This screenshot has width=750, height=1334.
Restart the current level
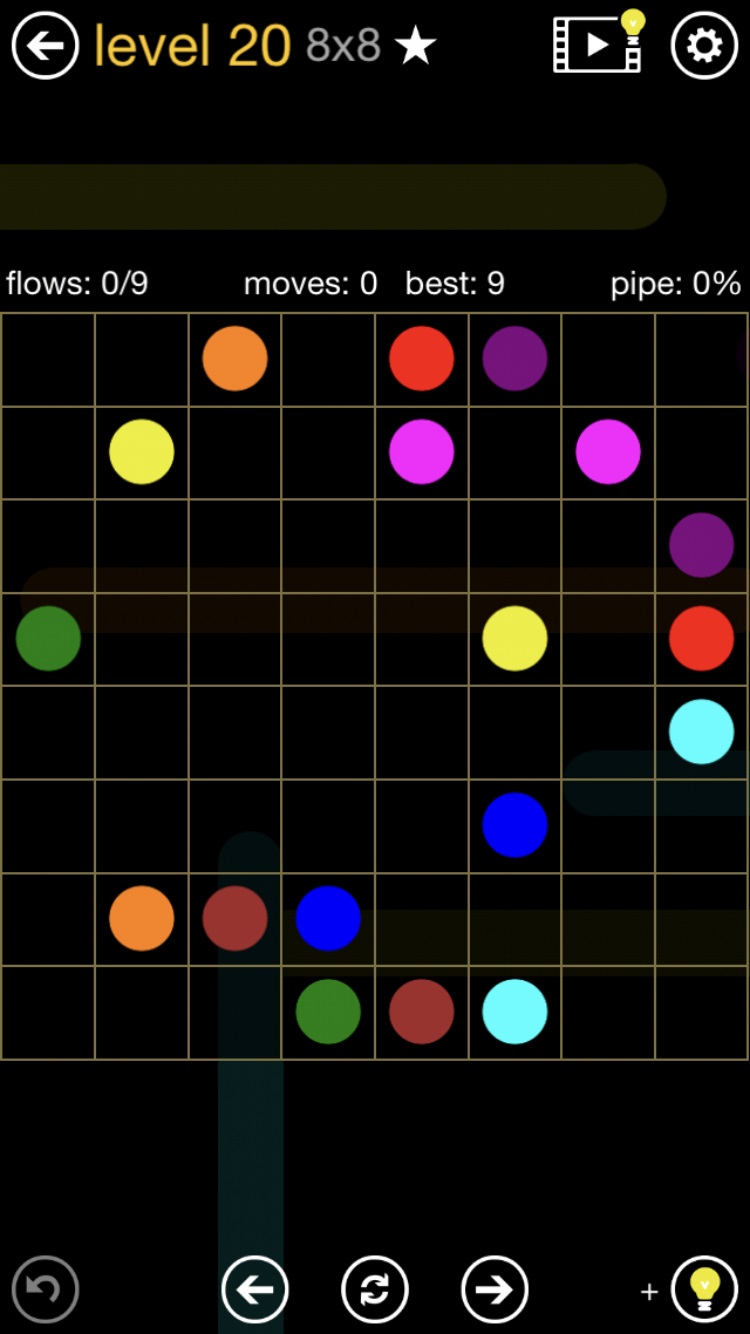pos(375,1289)
